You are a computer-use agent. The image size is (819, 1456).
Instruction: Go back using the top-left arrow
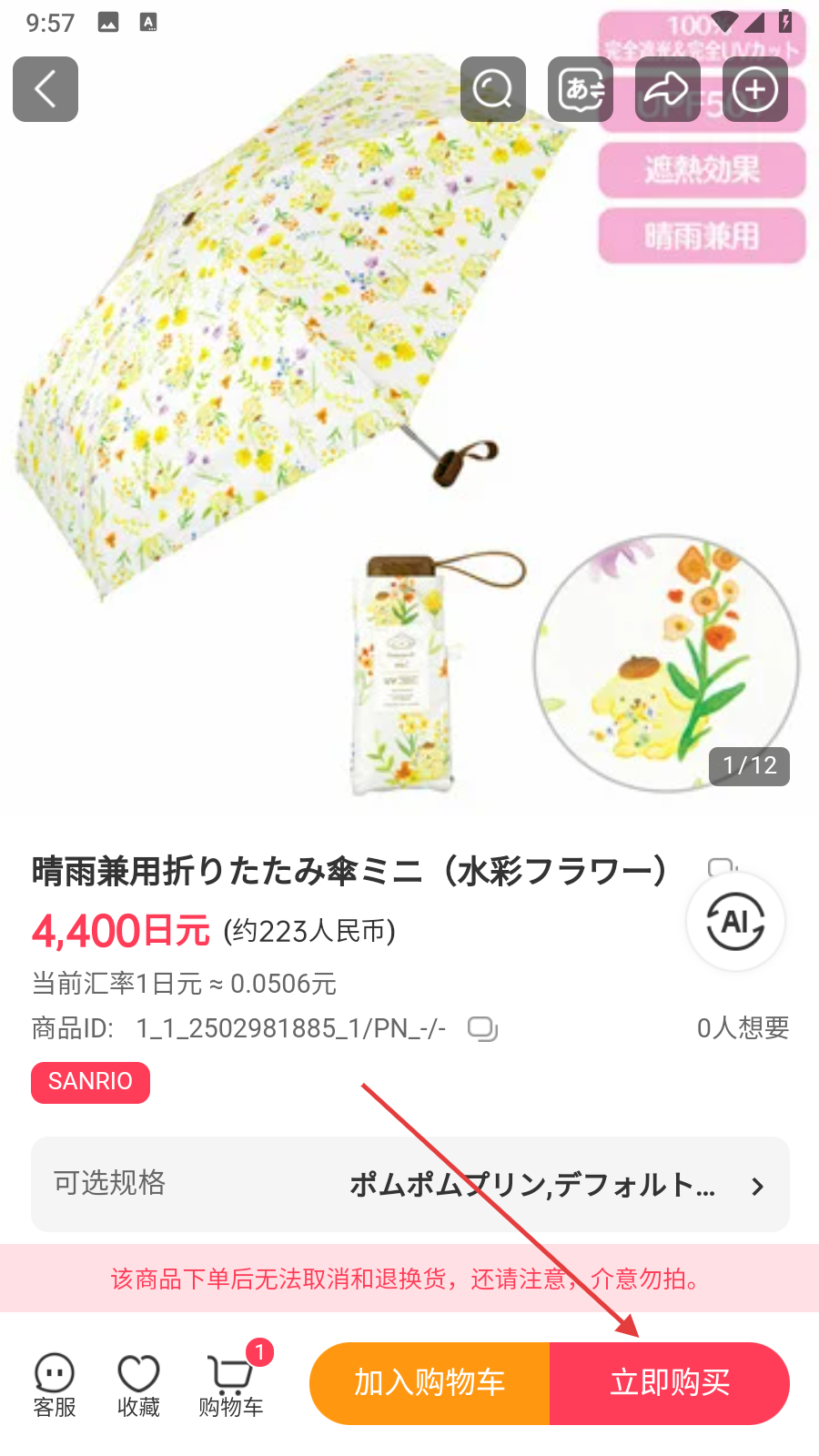tap(45, 89)
